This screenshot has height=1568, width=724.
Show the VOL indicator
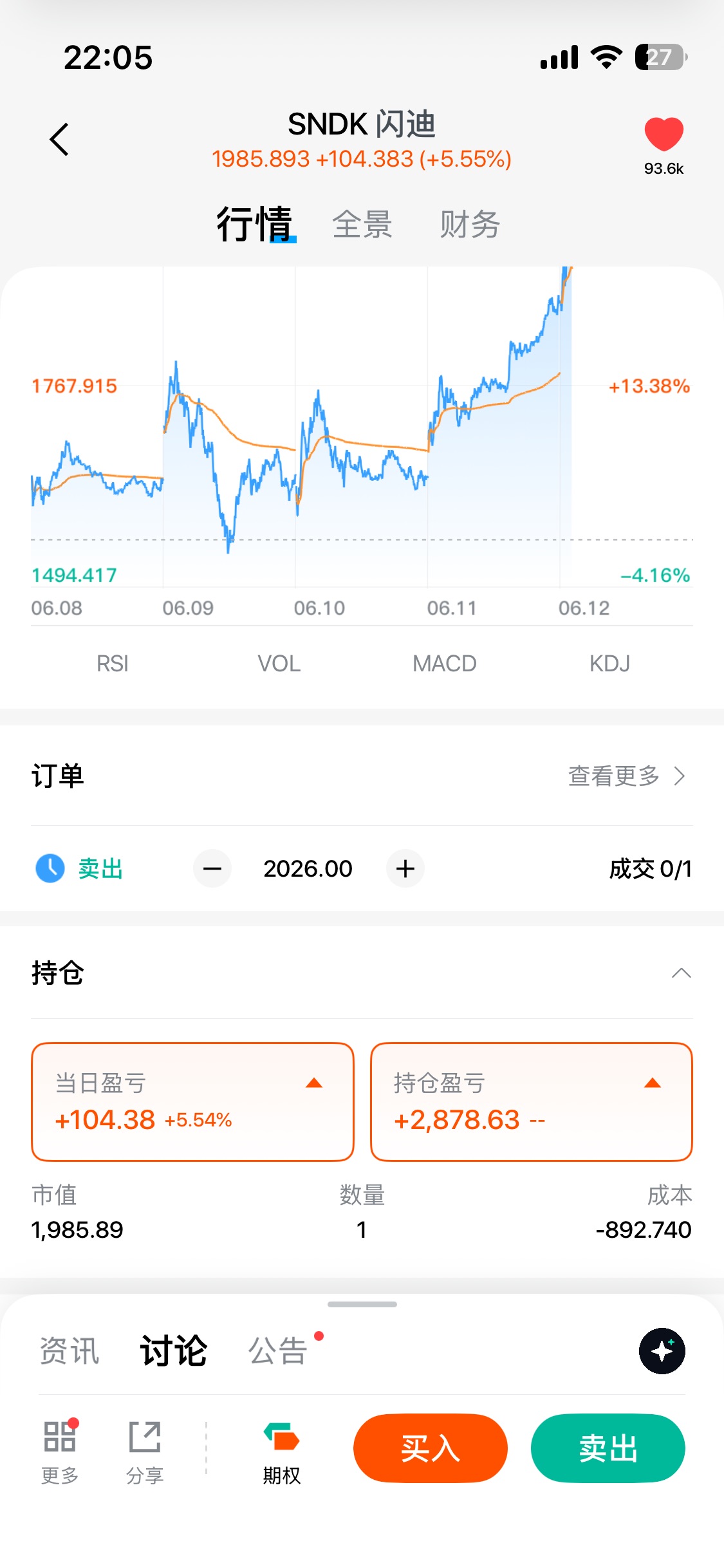[279, 664]
